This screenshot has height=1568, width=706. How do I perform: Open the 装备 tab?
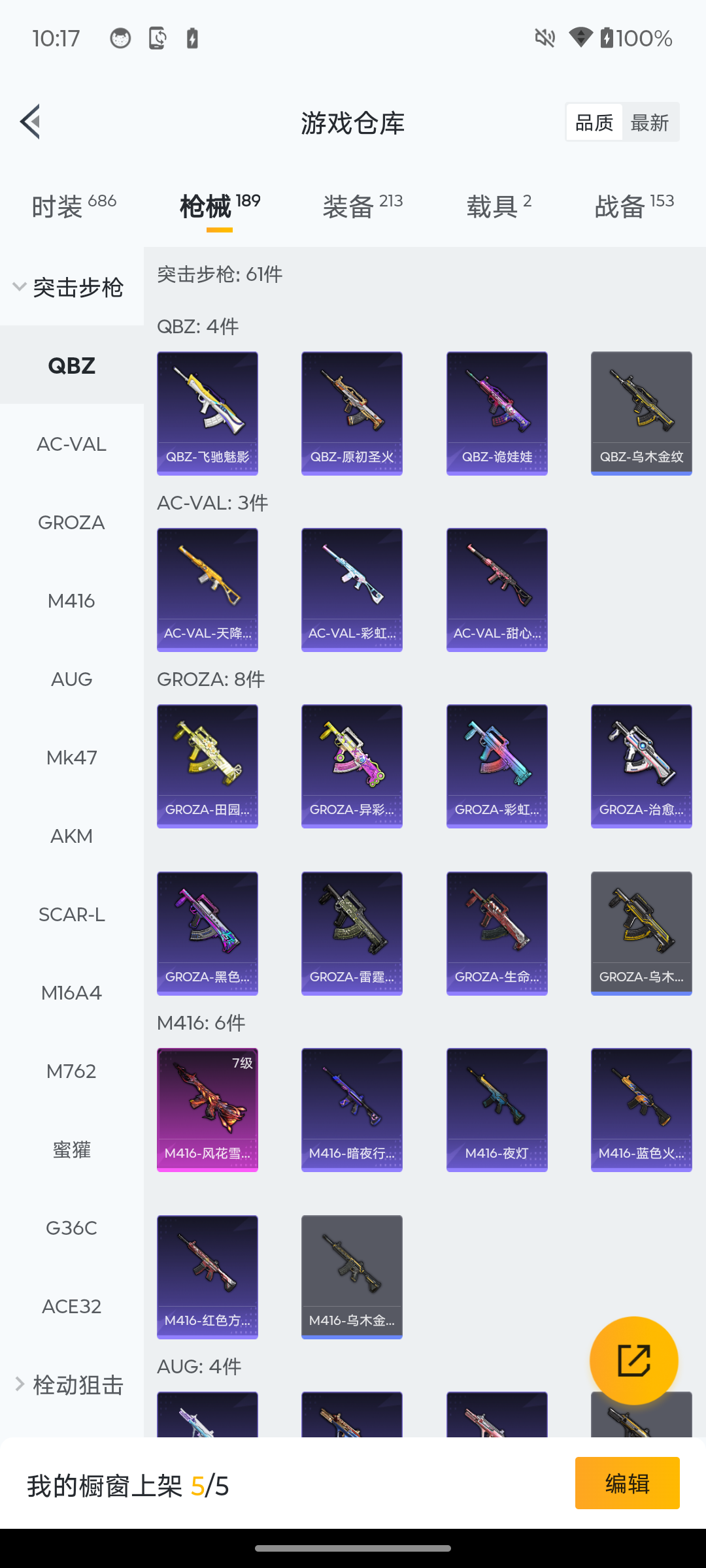click(362, 206)
